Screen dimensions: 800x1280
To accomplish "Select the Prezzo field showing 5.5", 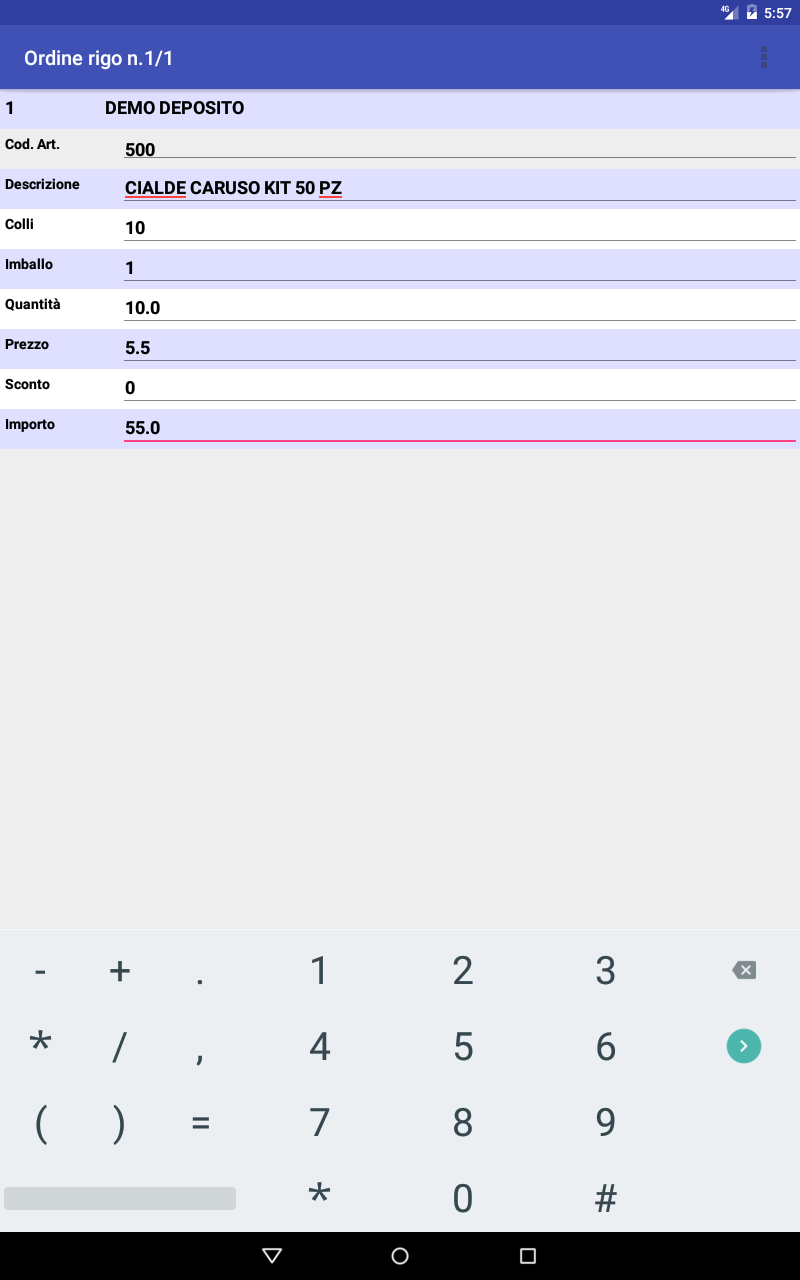I will 460,347.
